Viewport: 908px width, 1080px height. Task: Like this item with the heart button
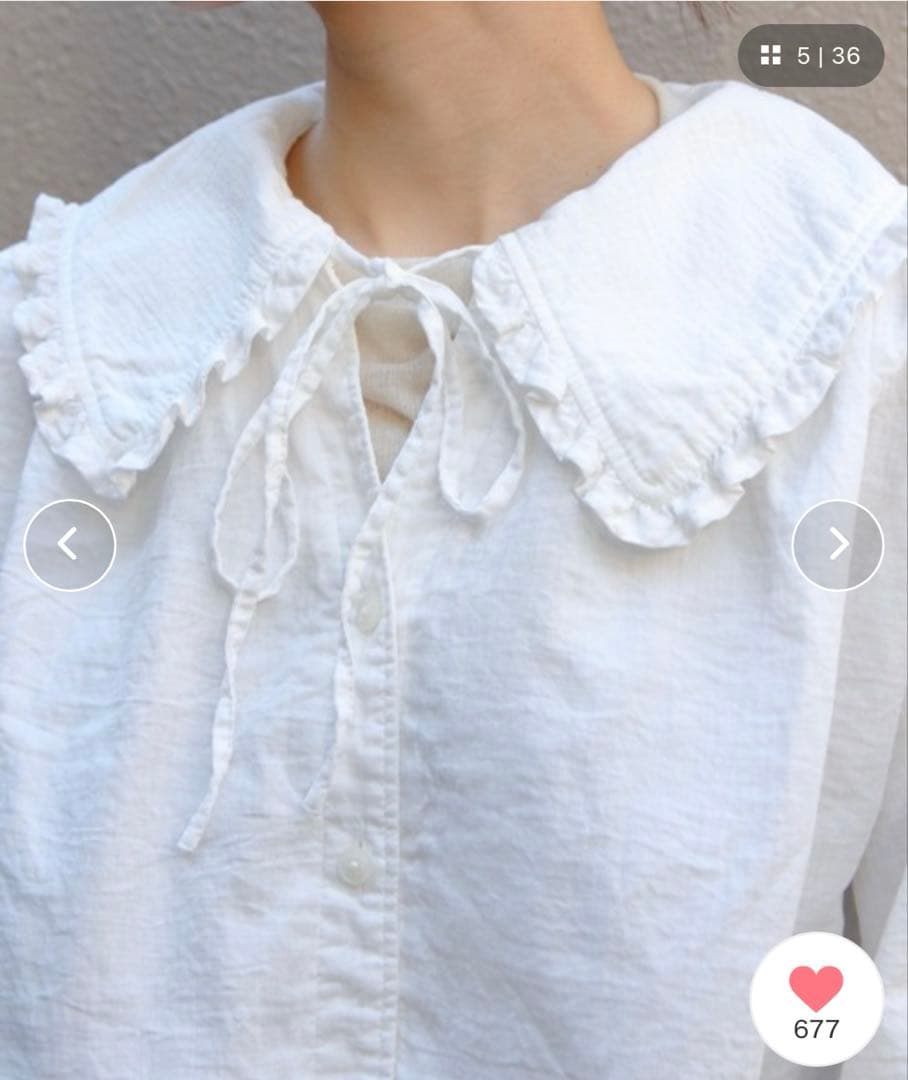point(816,999)
